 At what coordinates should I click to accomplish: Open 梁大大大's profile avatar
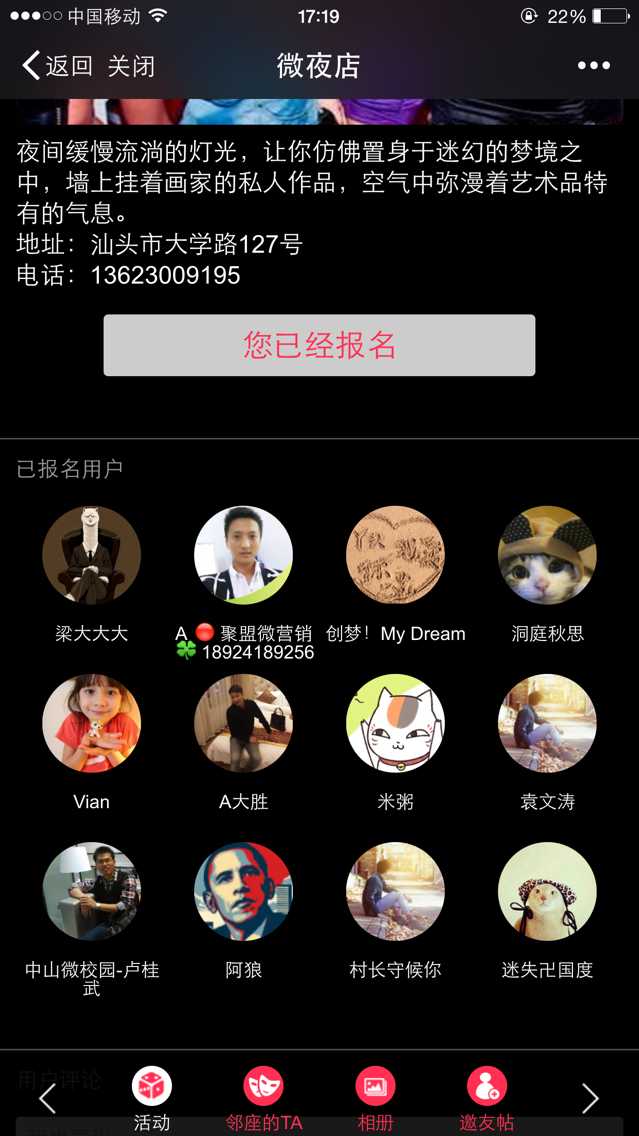pyautogui.click(x=91, y=555)
